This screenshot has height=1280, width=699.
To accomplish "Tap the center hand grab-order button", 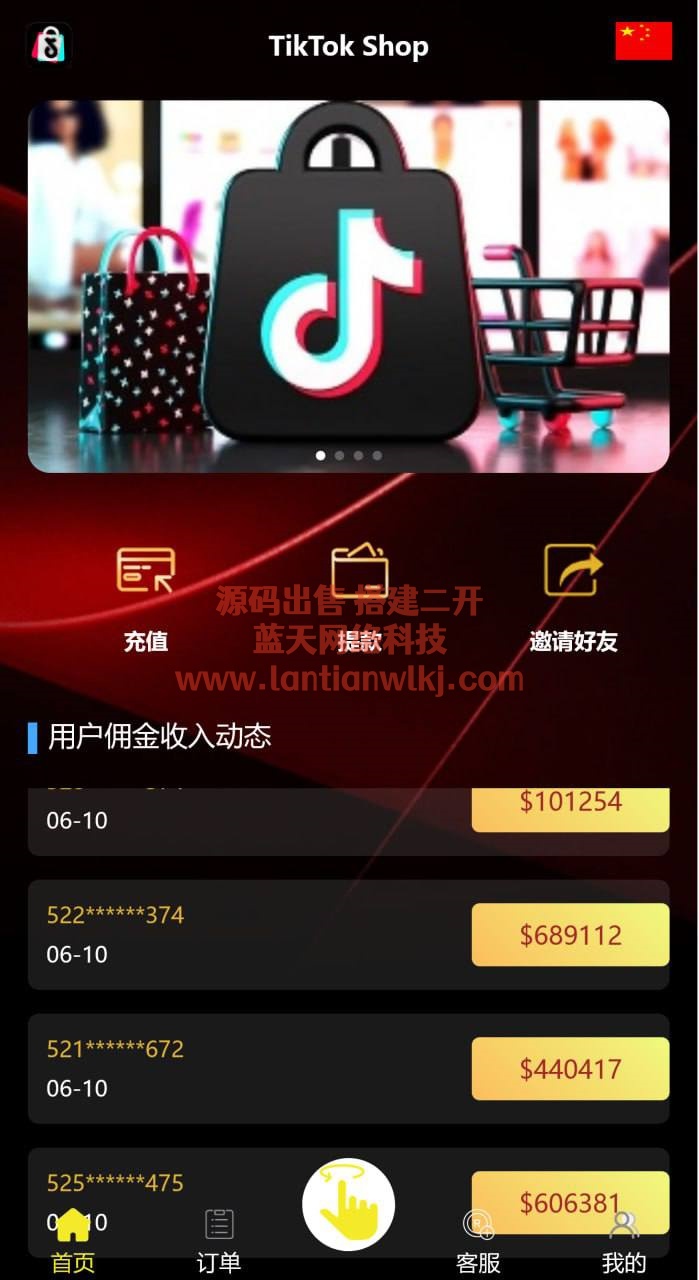I will [x=349, y=1204].
